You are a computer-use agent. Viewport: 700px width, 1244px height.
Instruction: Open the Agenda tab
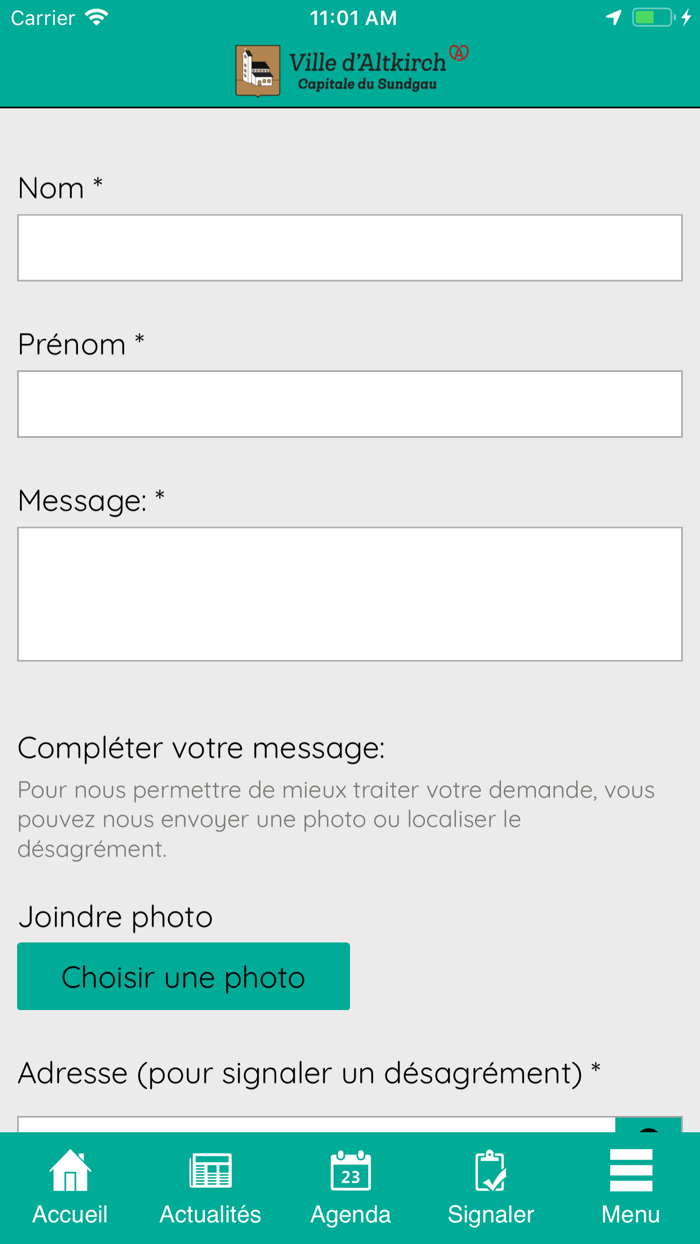[x=350, y=1188]
